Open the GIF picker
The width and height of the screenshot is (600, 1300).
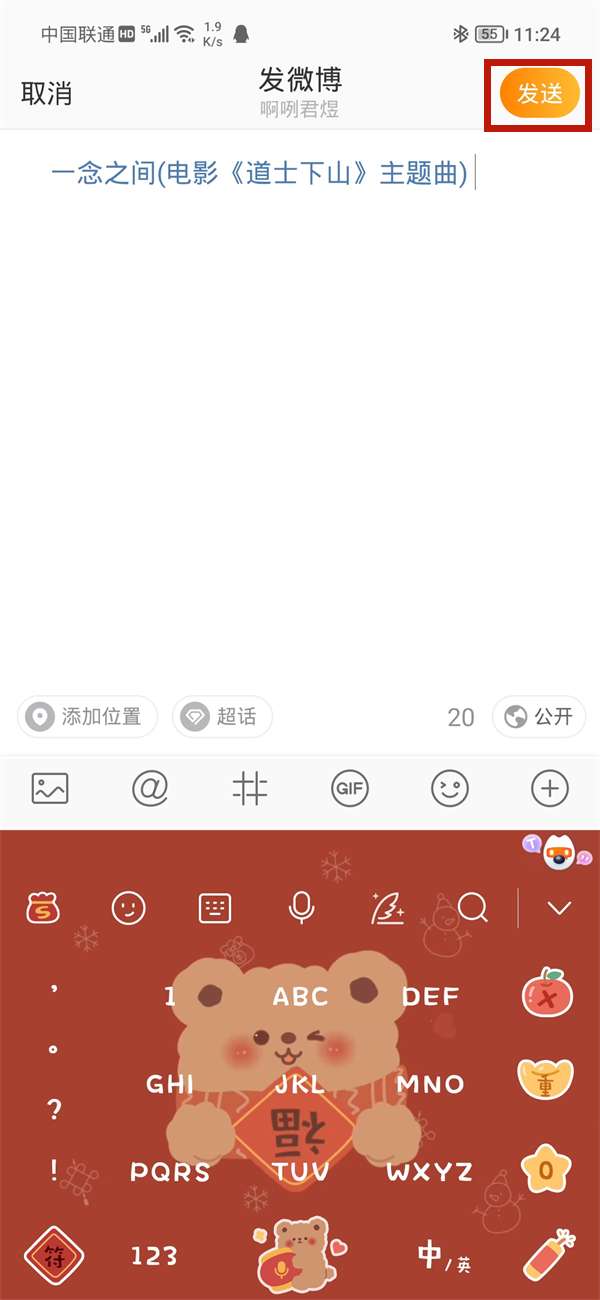click(x=349, y=789)
